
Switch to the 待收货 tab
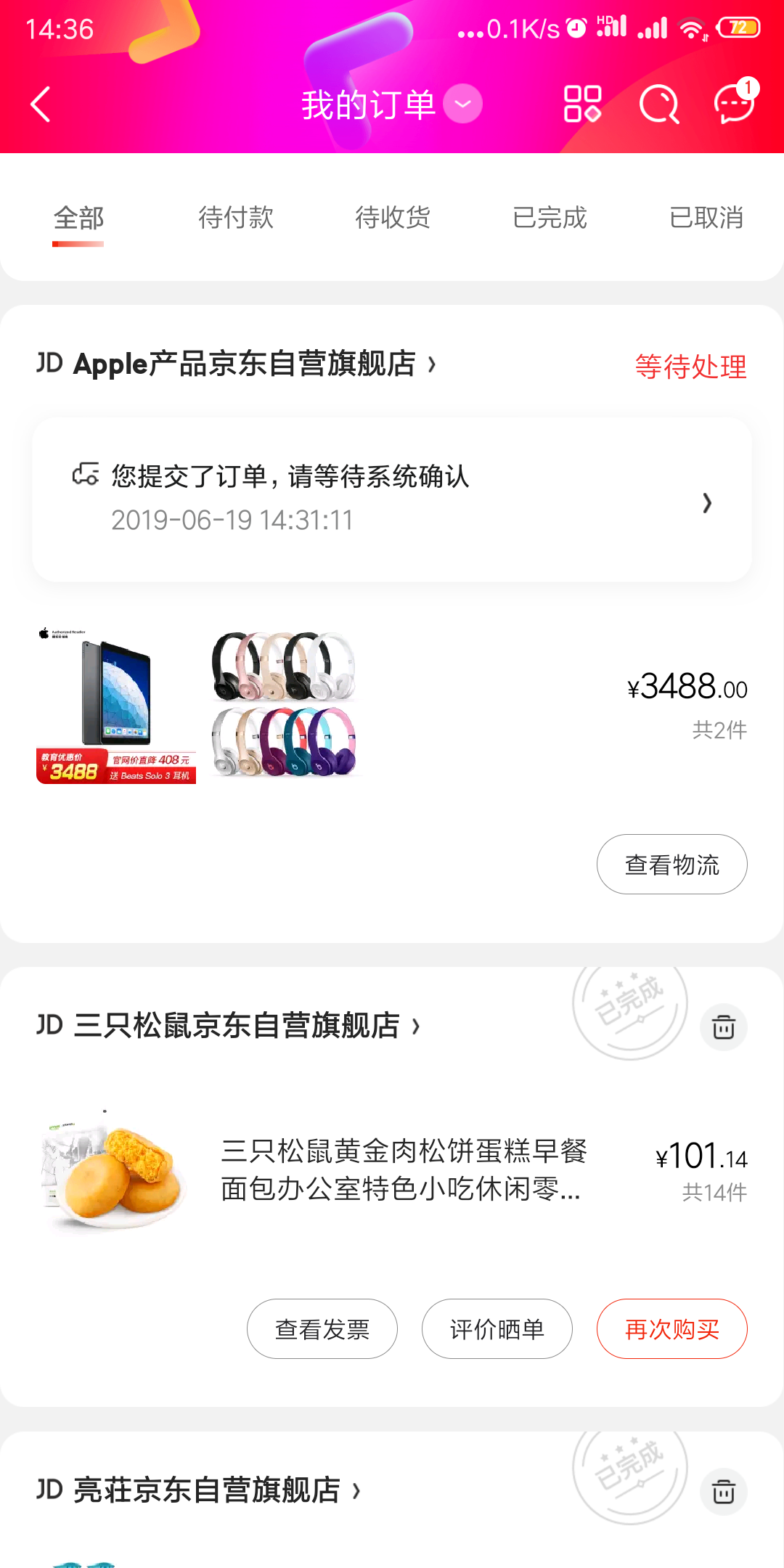[x=393, y=218]
